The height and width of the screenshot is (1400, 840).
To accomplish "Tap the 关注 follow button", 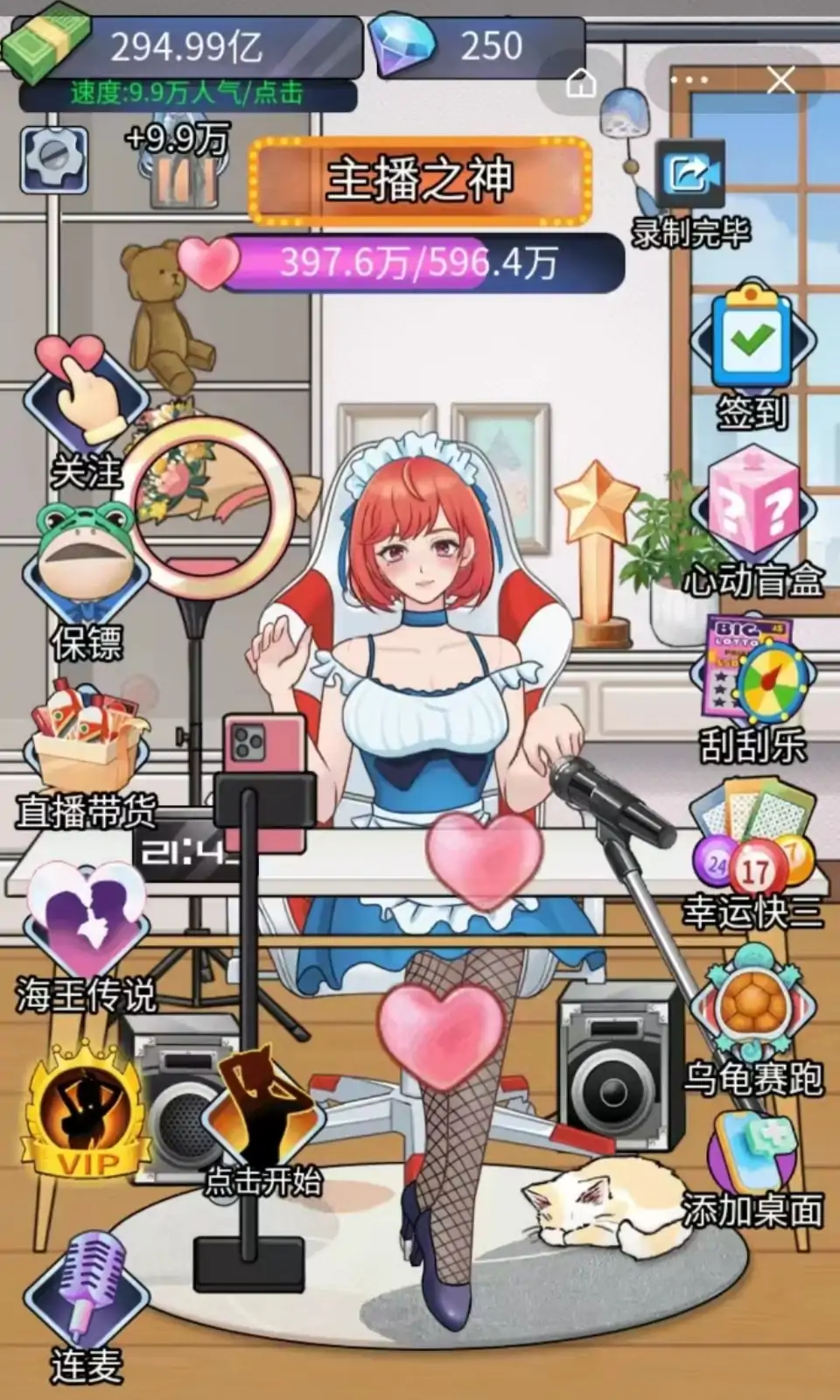I will point(85,407).
